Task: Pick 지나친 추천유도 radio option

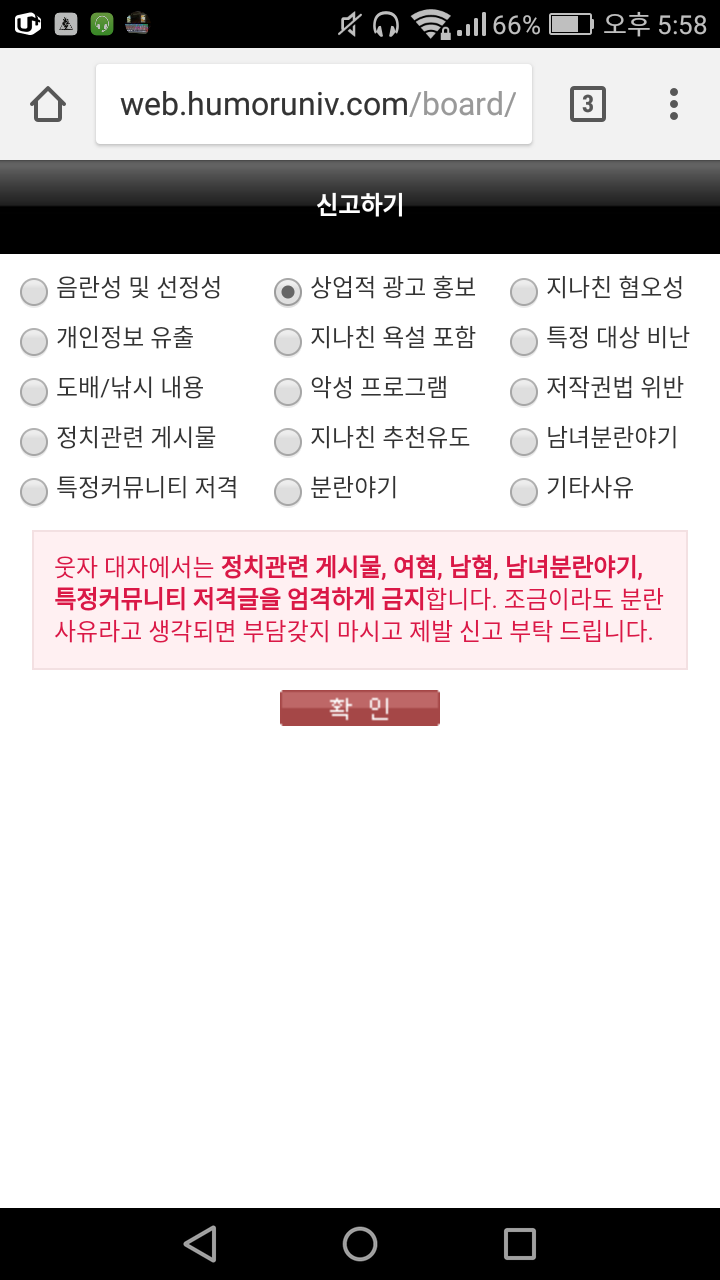Action: 288,441
